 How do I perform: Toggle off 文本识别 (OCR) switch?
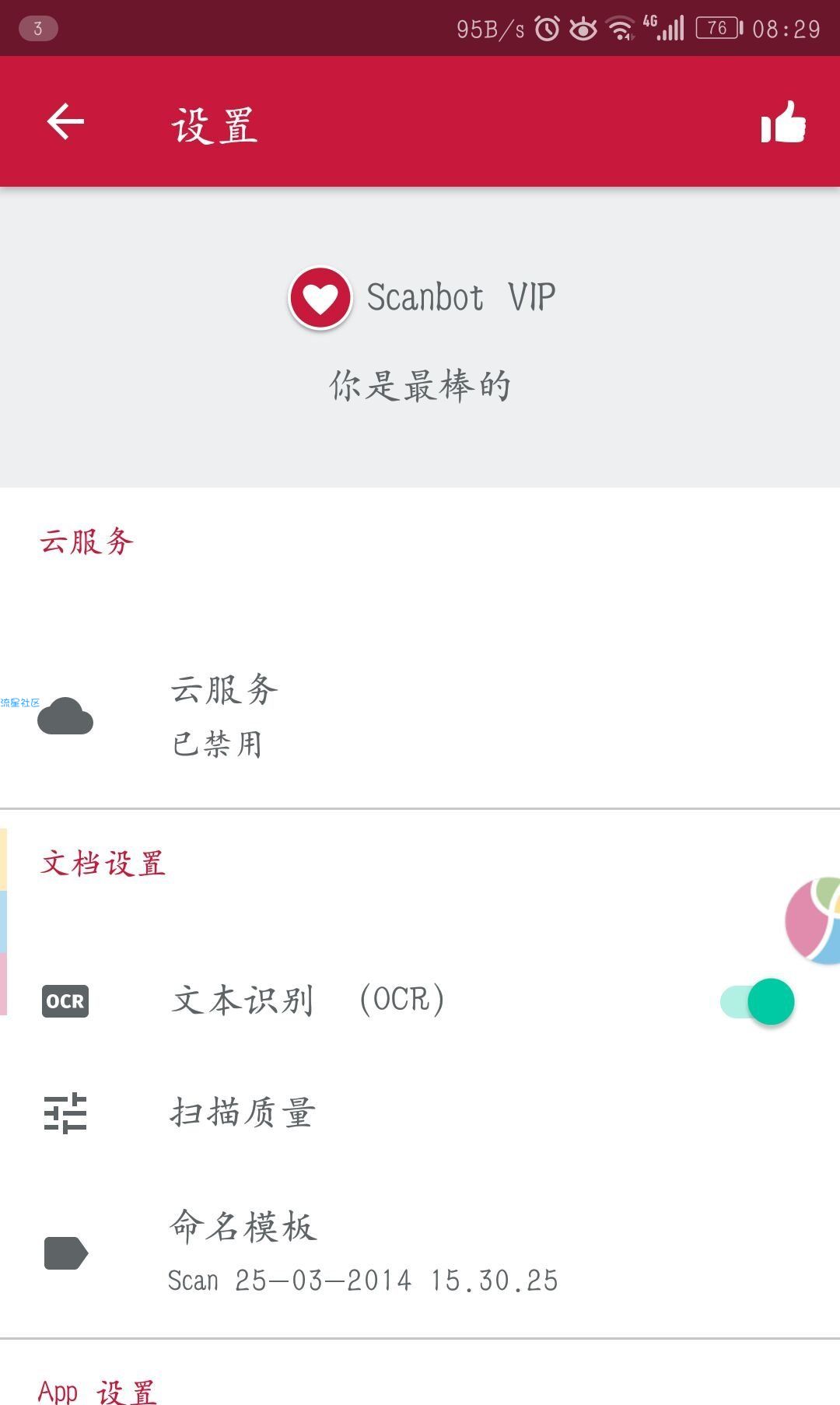pos(758,1001)
